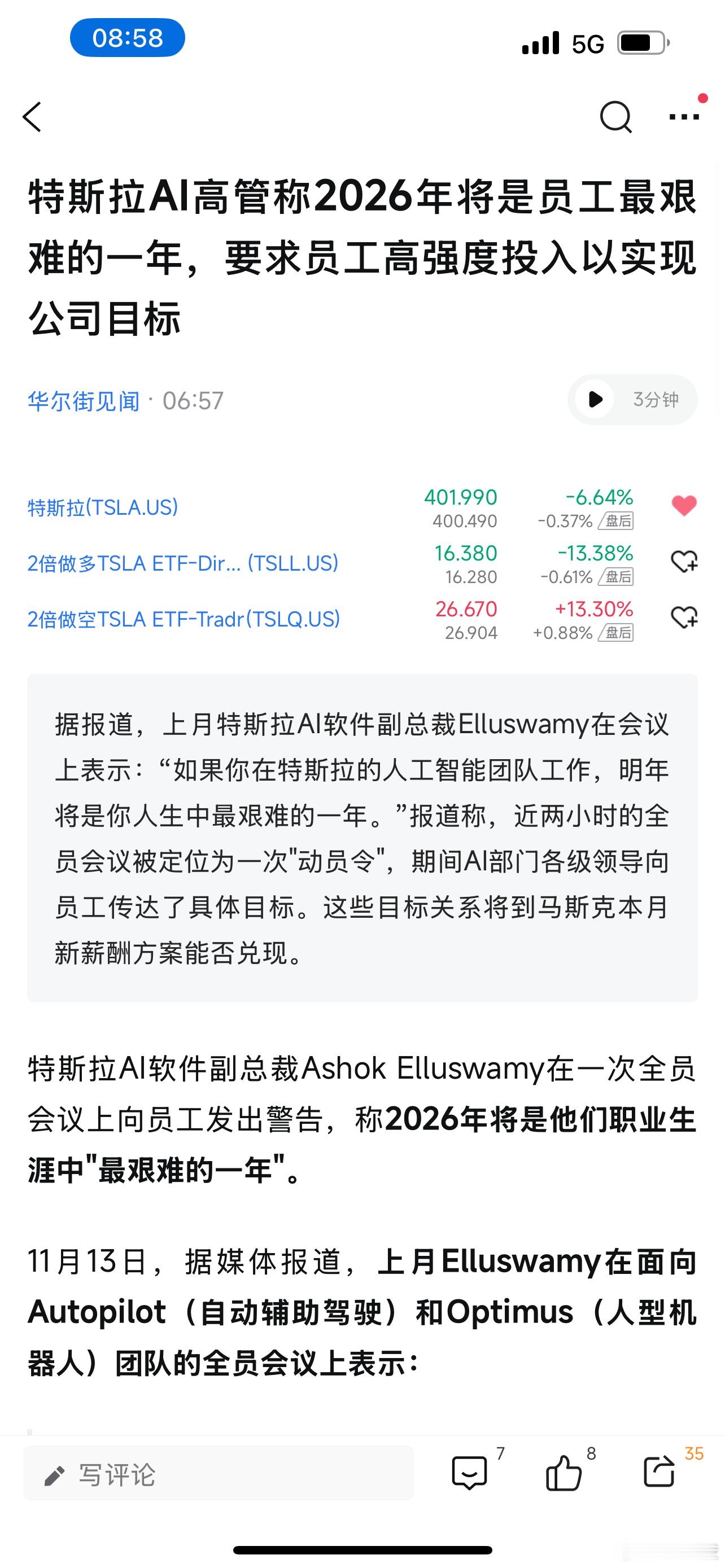Start audio playback of the article
The height and width of the screenshot is (1568, 725).
click(593, 399)
